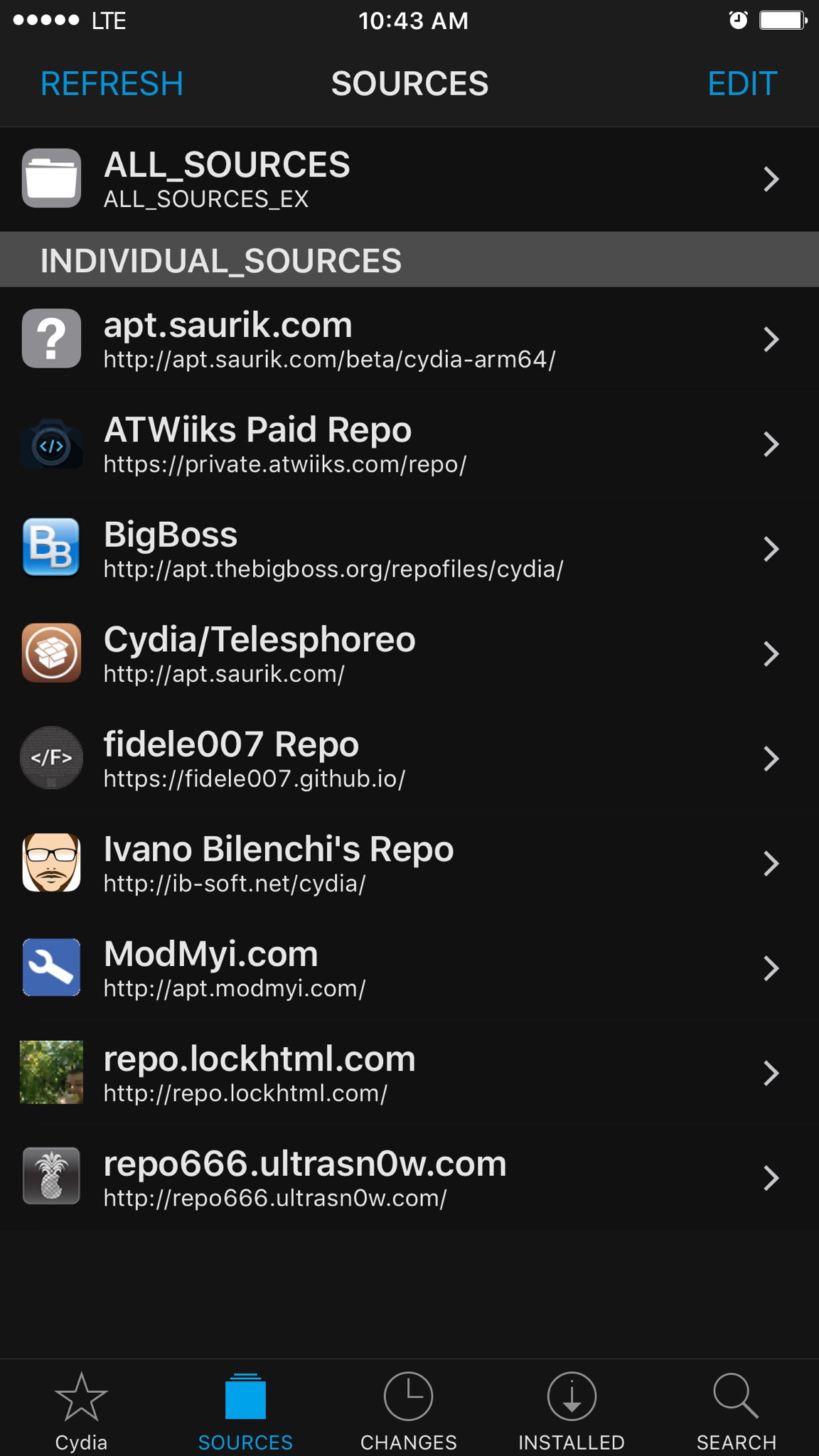Tap Edit to modify sources

[x=742, y=84]
